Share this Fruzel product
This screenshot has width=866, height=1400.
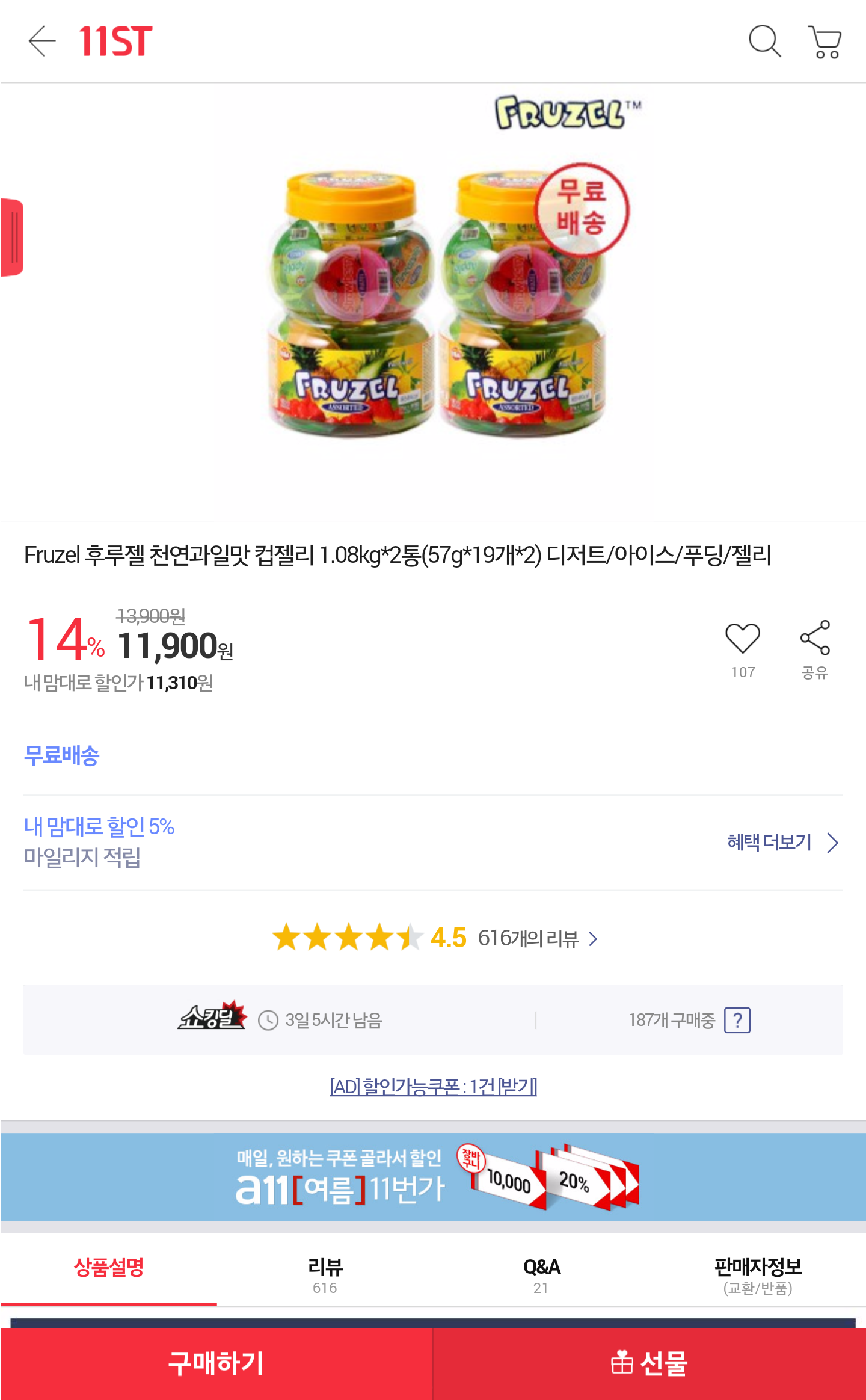815,639
